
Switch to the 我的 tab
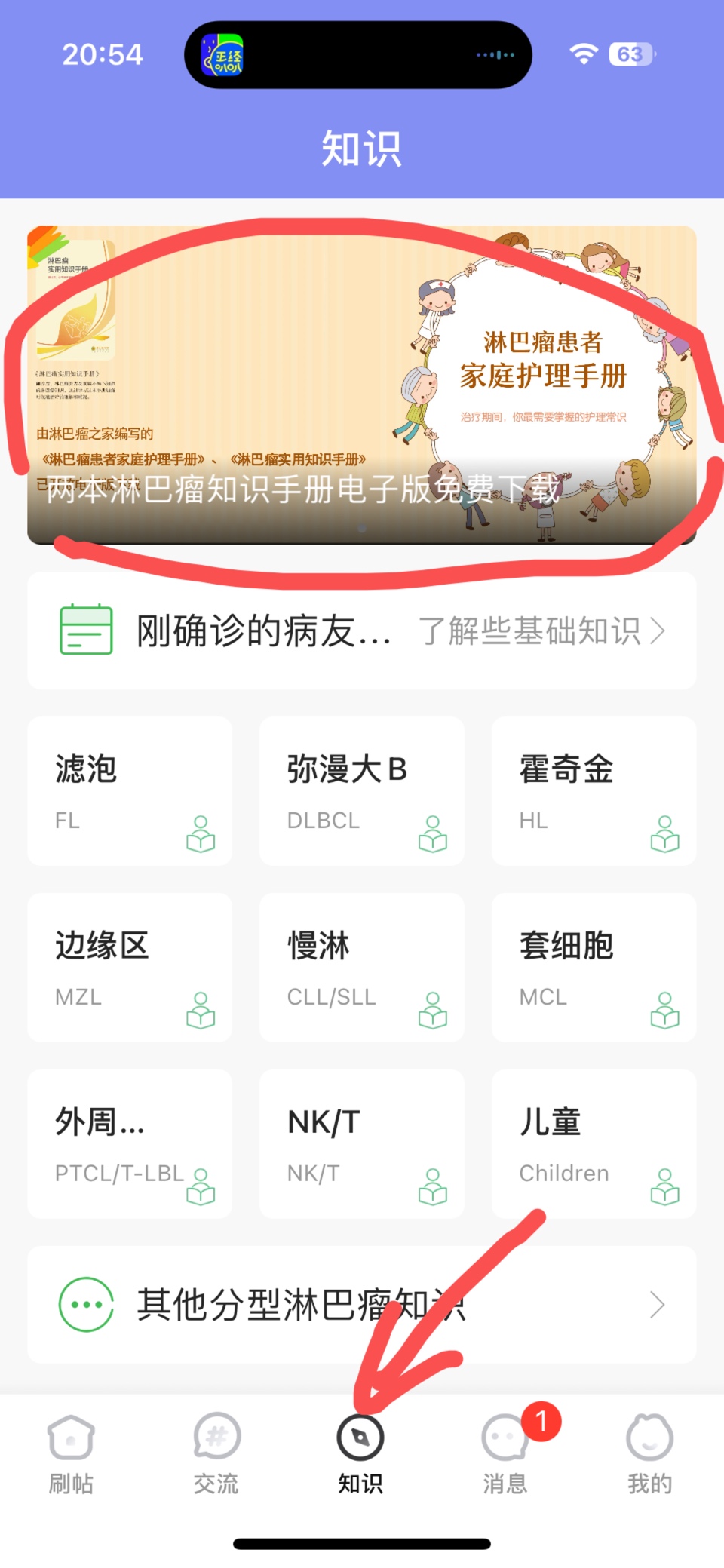point(650,1454)
